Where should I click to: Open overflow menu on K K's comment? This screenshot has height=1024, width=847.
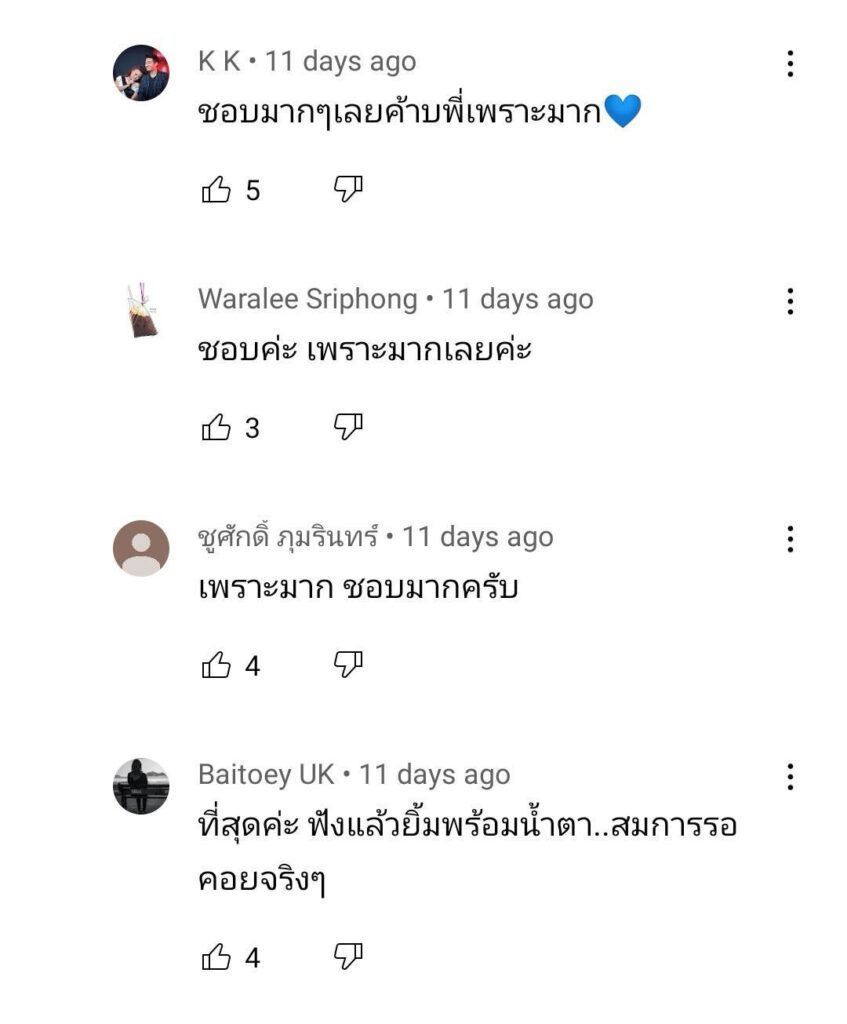(790, 63)
